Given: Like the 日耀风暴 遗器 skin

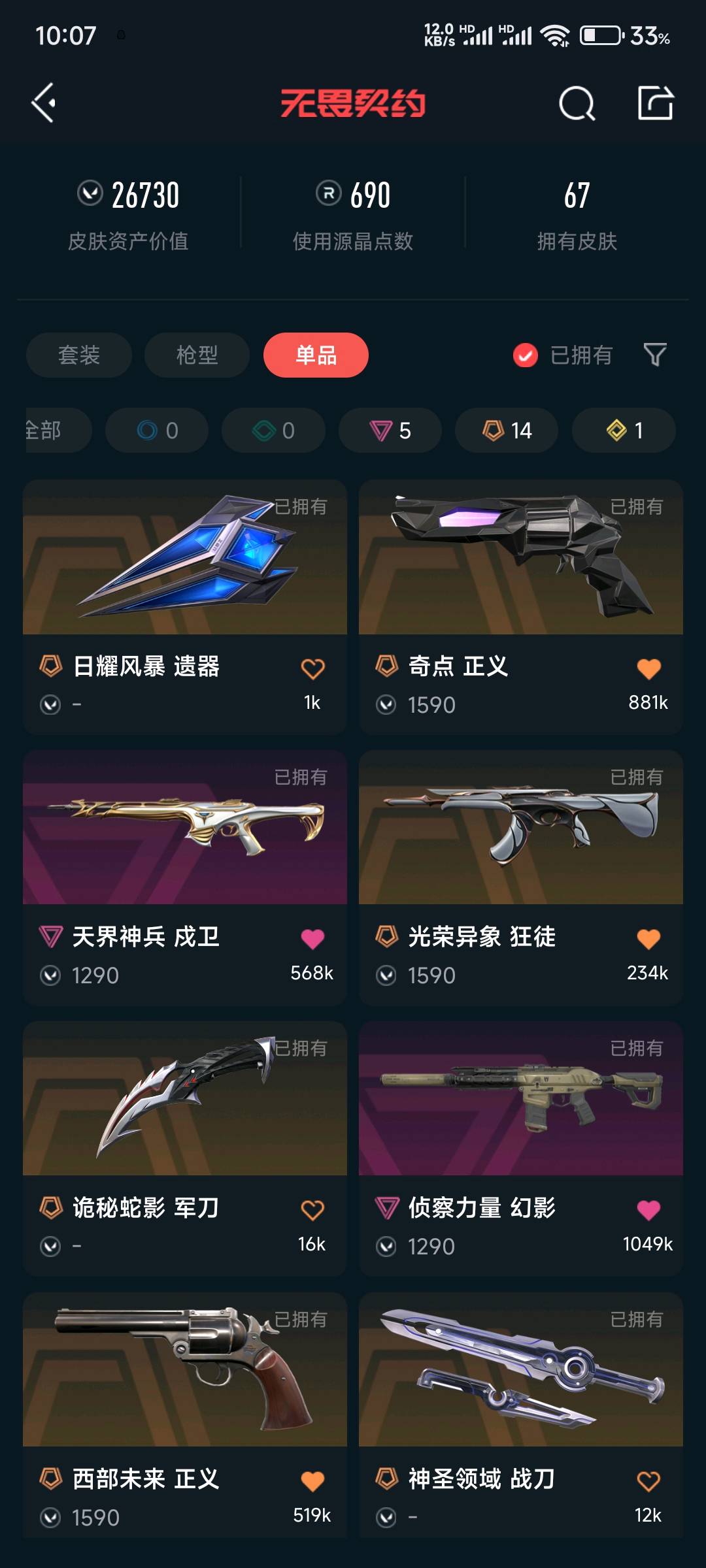Looking at the screenshot, I should click(312, 668).
